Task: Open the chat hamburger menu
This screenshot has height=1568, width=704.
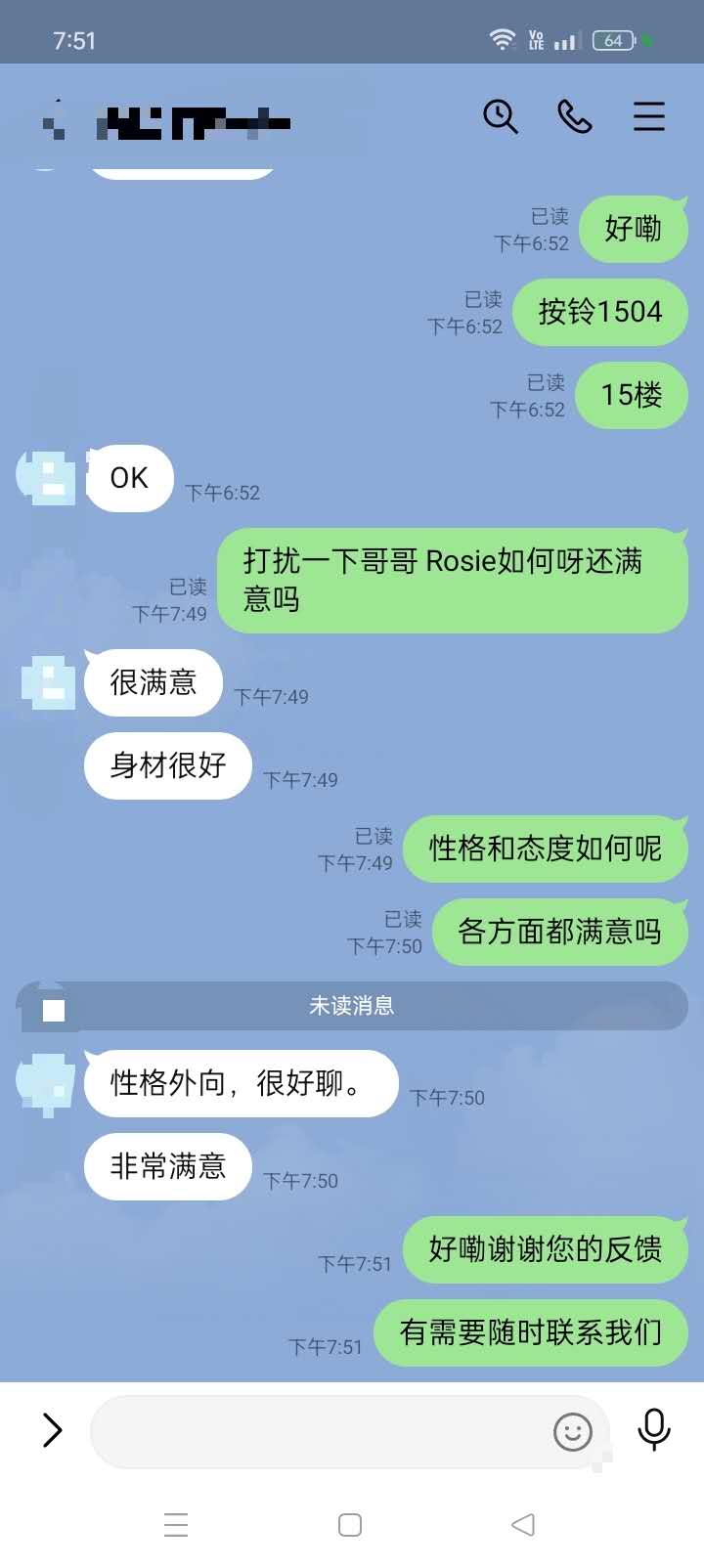Action: pos(648,117)
